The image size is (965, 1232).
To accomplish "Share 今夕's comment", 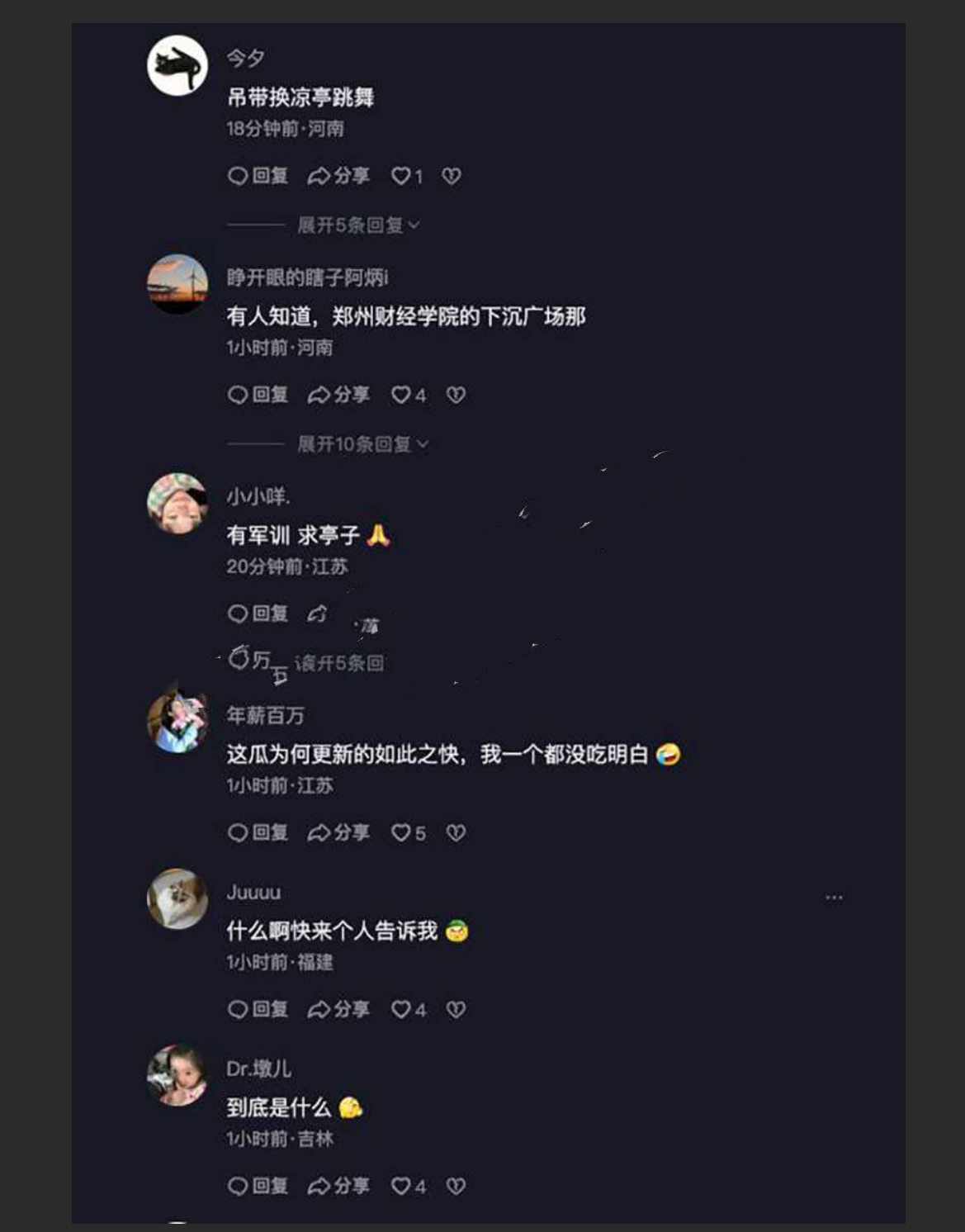I will (x=338, y=176).
